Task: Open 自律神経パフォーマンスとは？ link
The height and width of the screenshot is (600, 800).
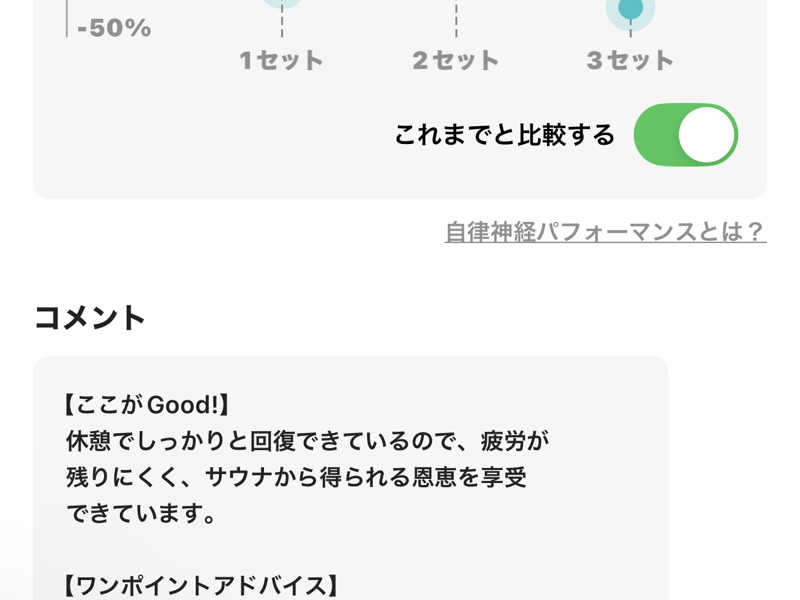Action: [605, 232]
